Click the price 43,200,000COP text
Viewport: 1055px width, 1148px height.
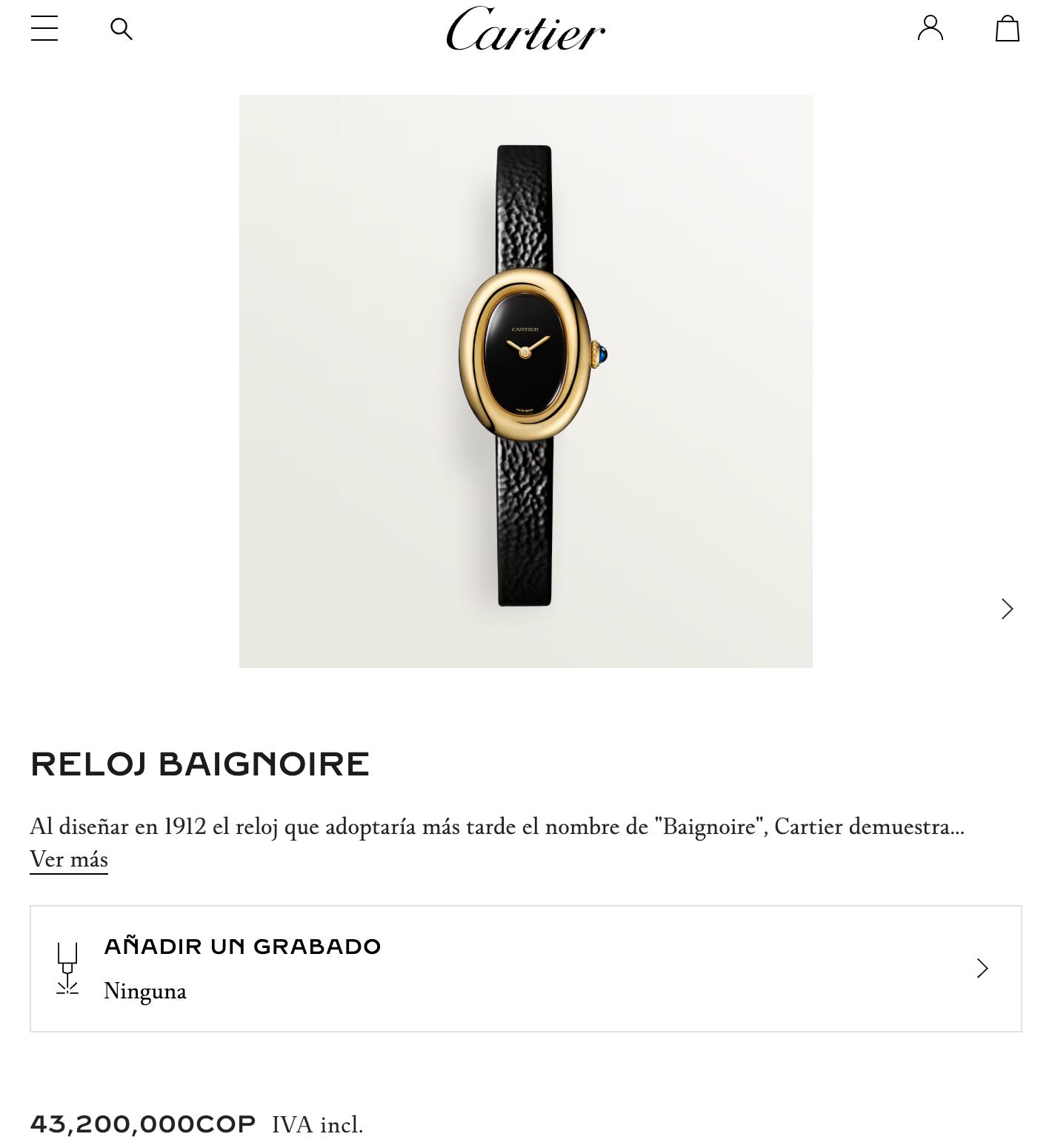click(x=142, y=1126)
